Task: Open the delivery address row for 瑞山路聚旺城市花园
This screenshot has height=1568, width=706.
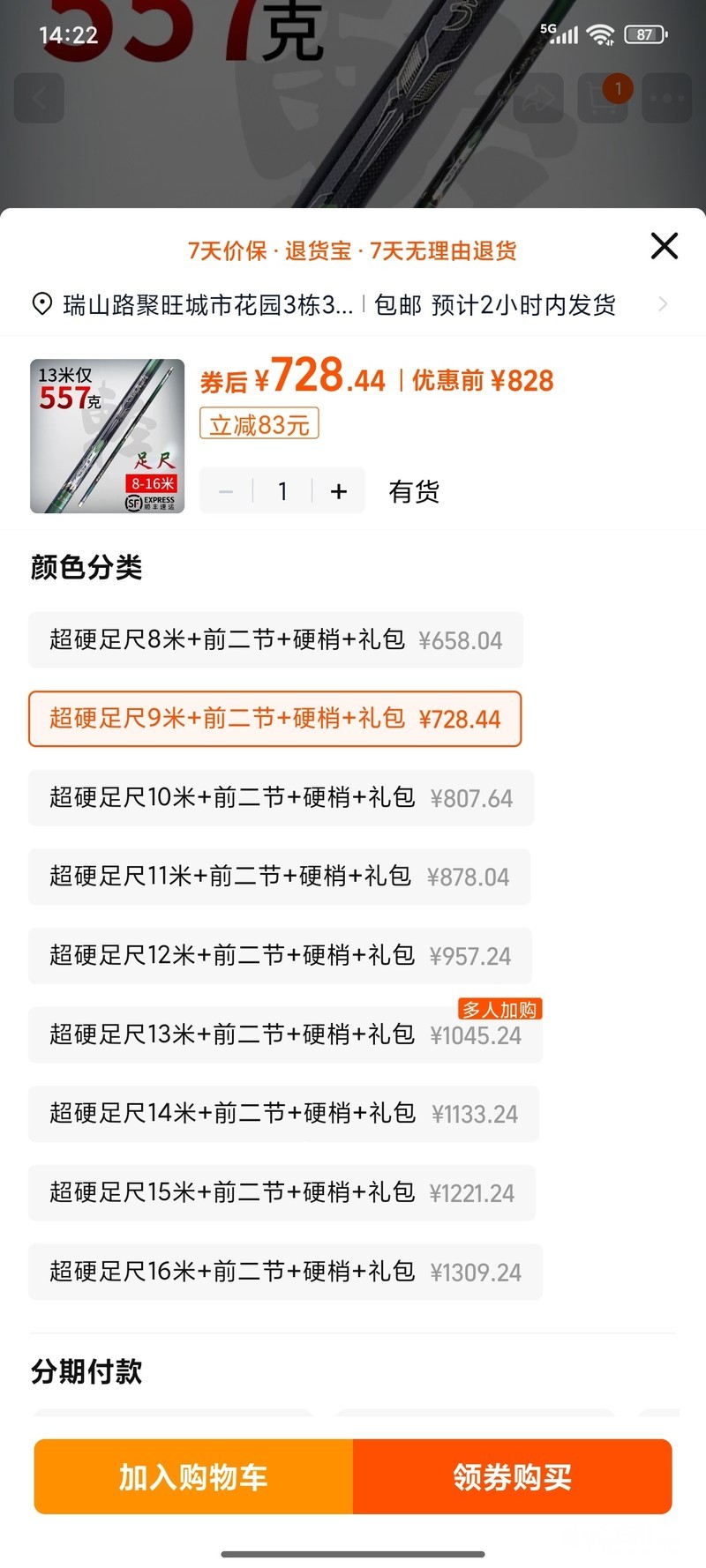Action: 207,305
